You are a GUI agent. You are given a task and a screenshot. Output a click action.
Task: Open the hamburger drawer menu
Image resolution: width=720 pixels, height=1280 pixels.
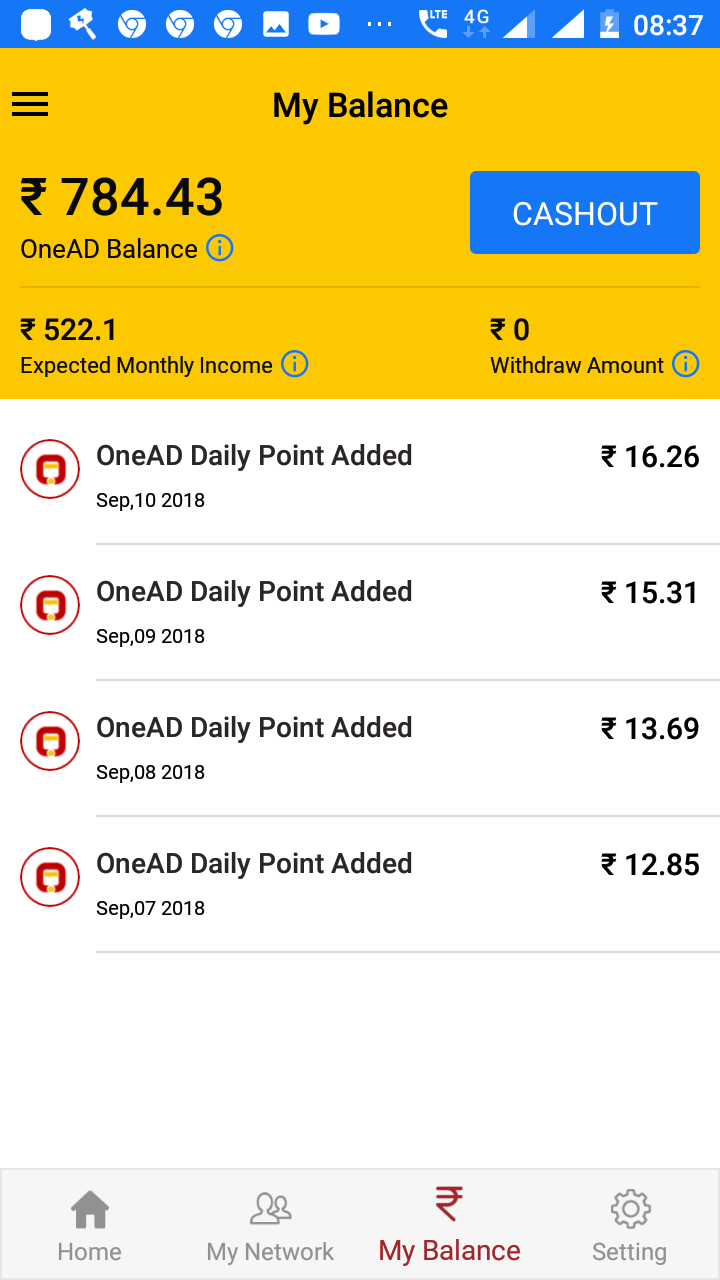point(30,105)
